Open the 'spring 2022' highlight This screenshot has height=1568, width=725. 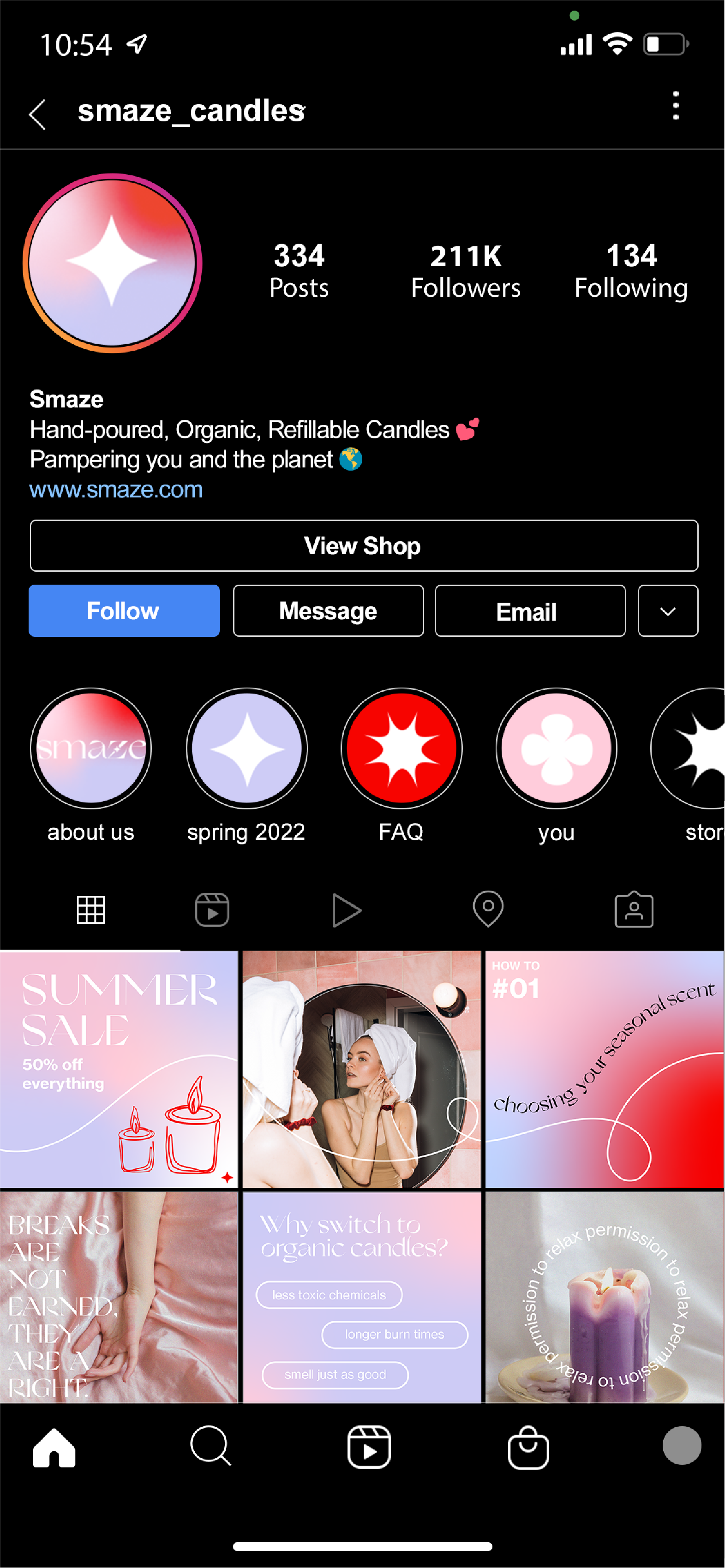click(246, 748)
